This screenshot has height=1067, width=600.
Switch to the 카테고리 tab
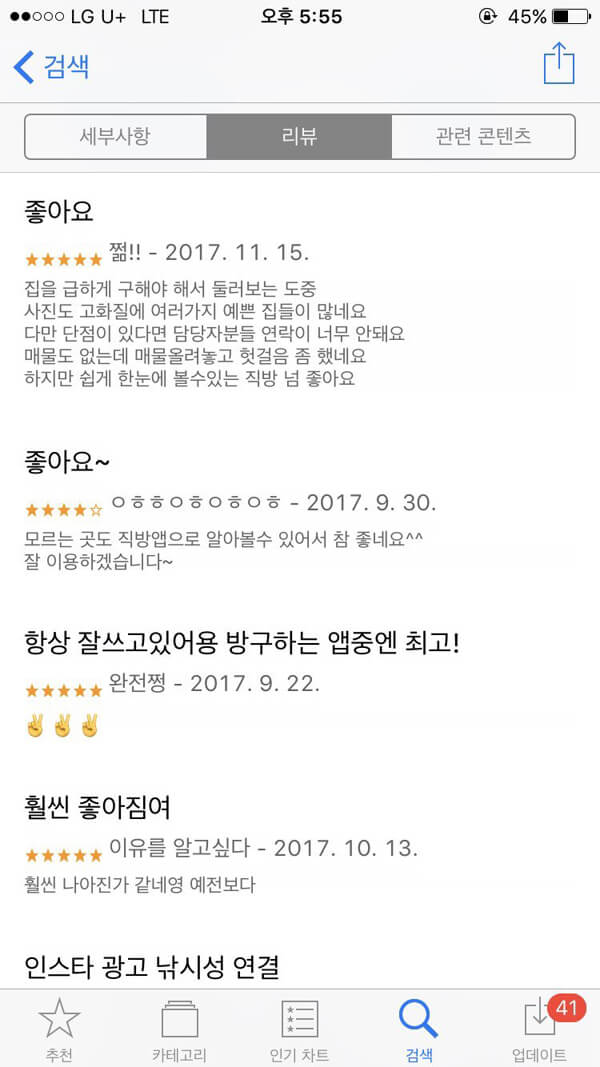tap(179, 1029)
